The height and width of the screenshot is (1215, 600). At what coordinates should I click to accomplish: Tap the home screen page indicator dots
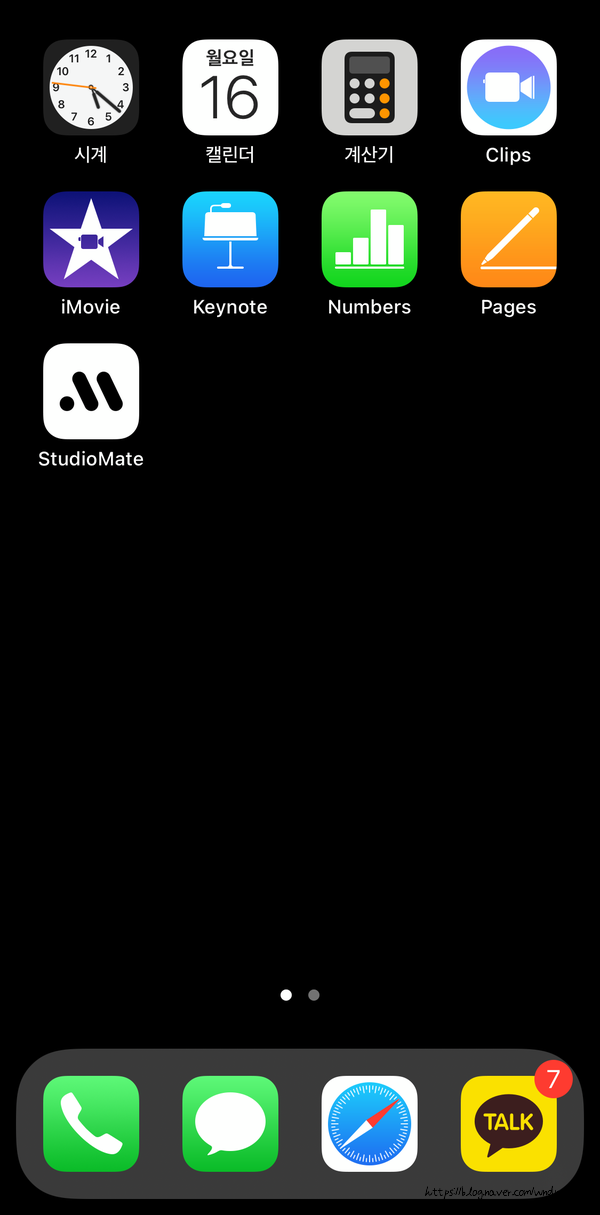coord(300,995)
